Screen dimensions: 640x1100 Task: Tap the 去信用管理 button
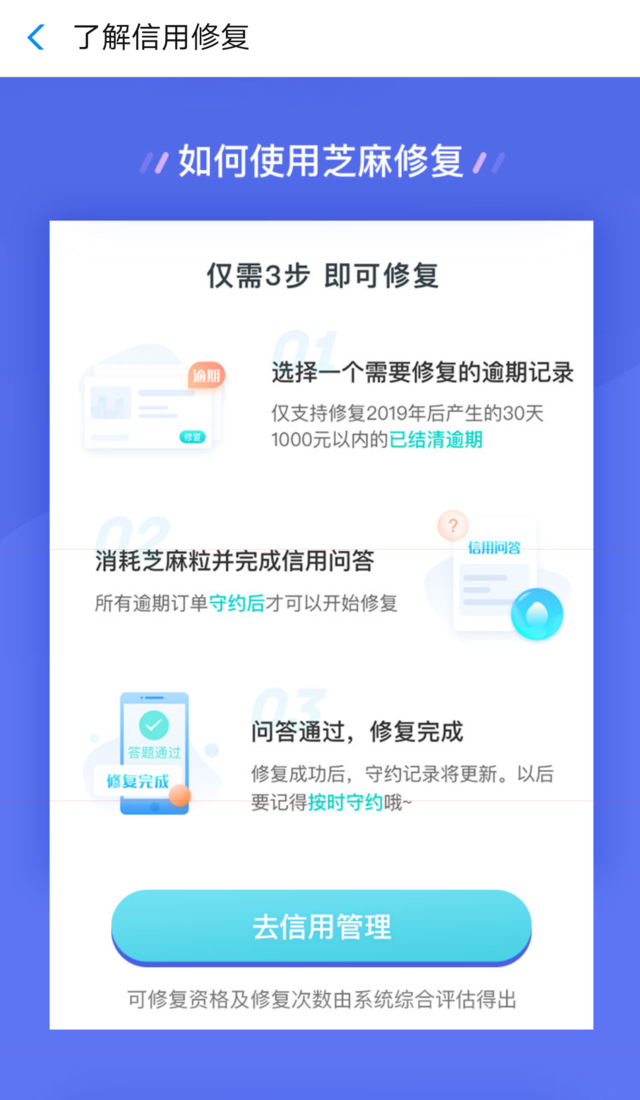tap(321, 926)
